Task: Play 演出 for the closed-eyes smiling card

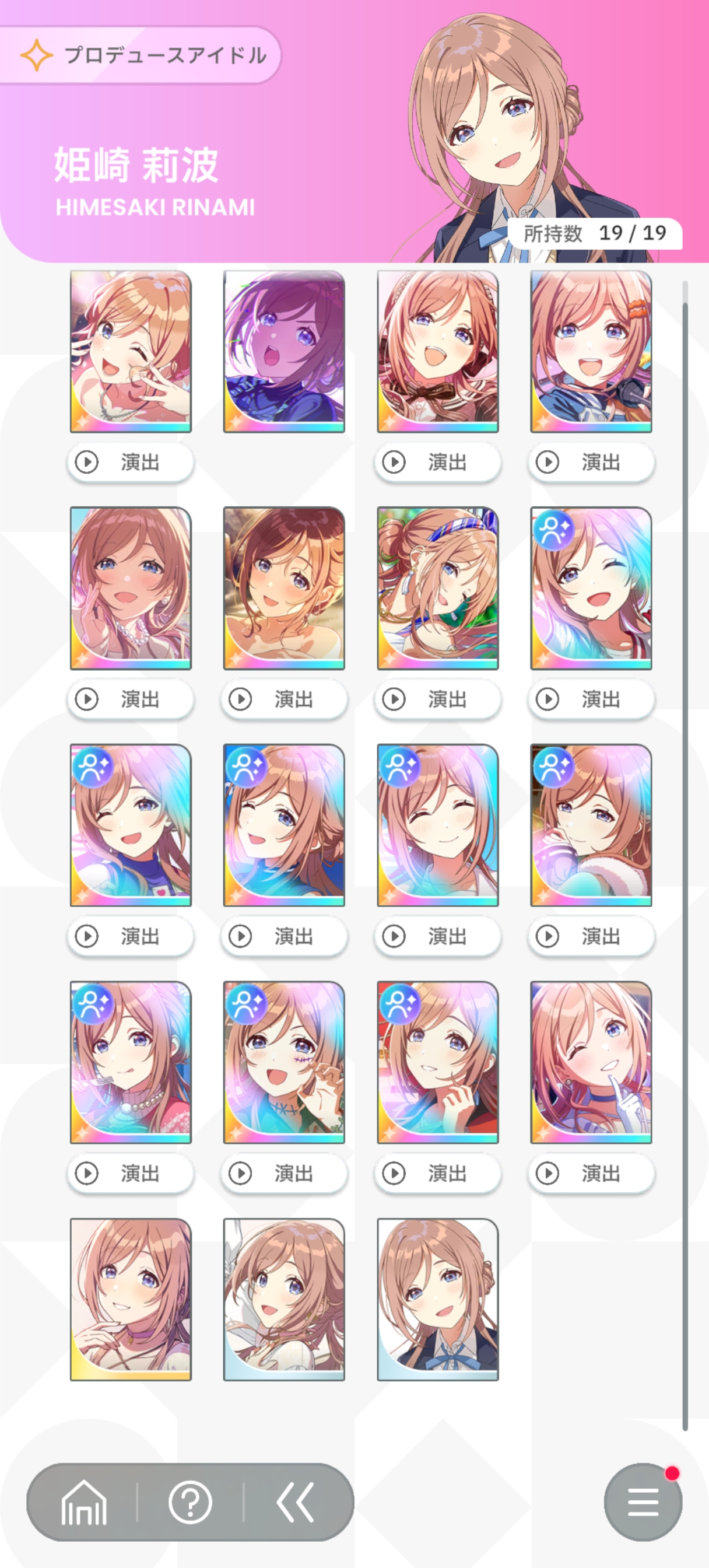Action: [437, 936]
